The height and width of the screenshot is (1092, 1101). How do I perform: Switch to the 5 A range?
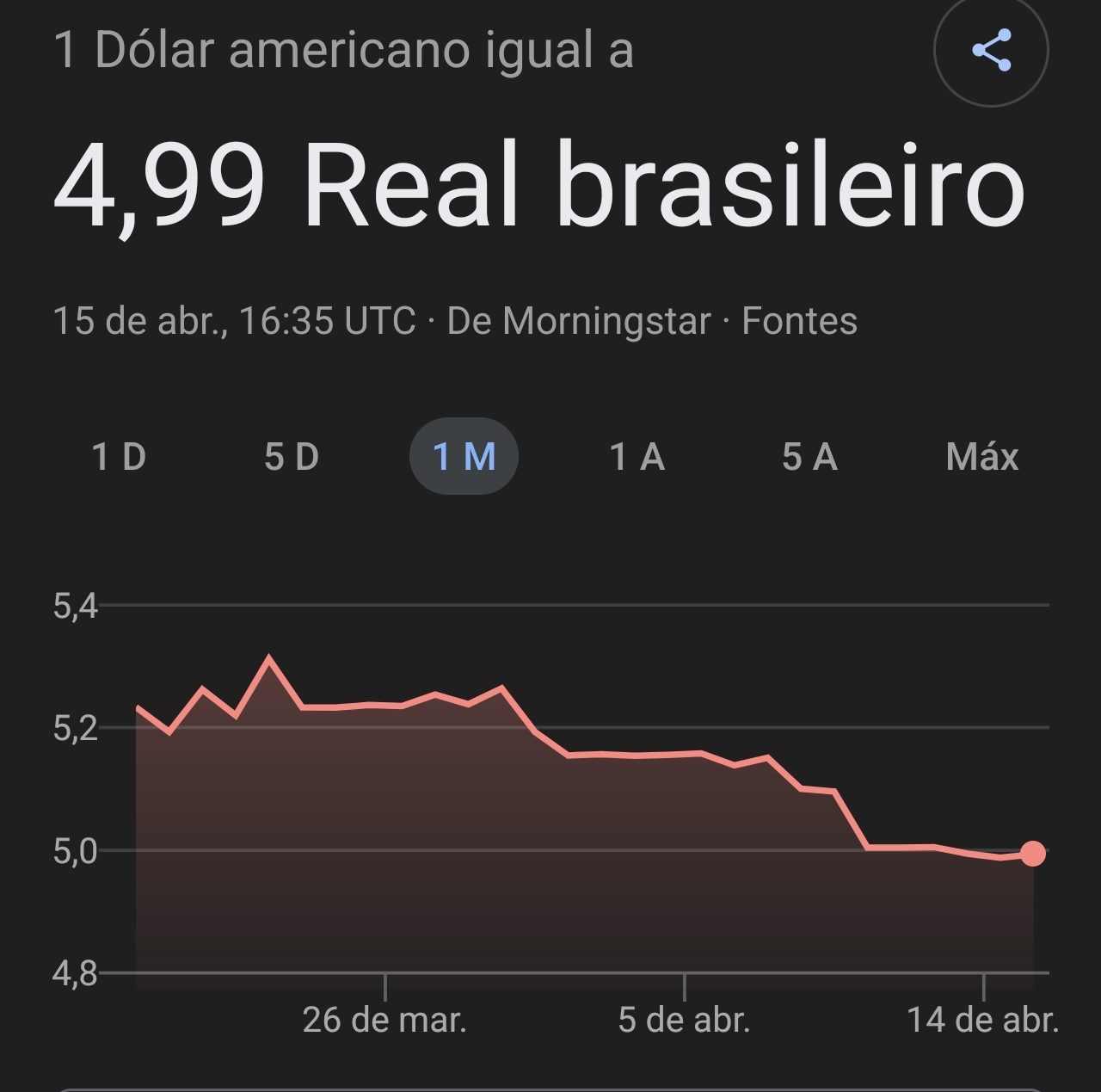(809, 456)
